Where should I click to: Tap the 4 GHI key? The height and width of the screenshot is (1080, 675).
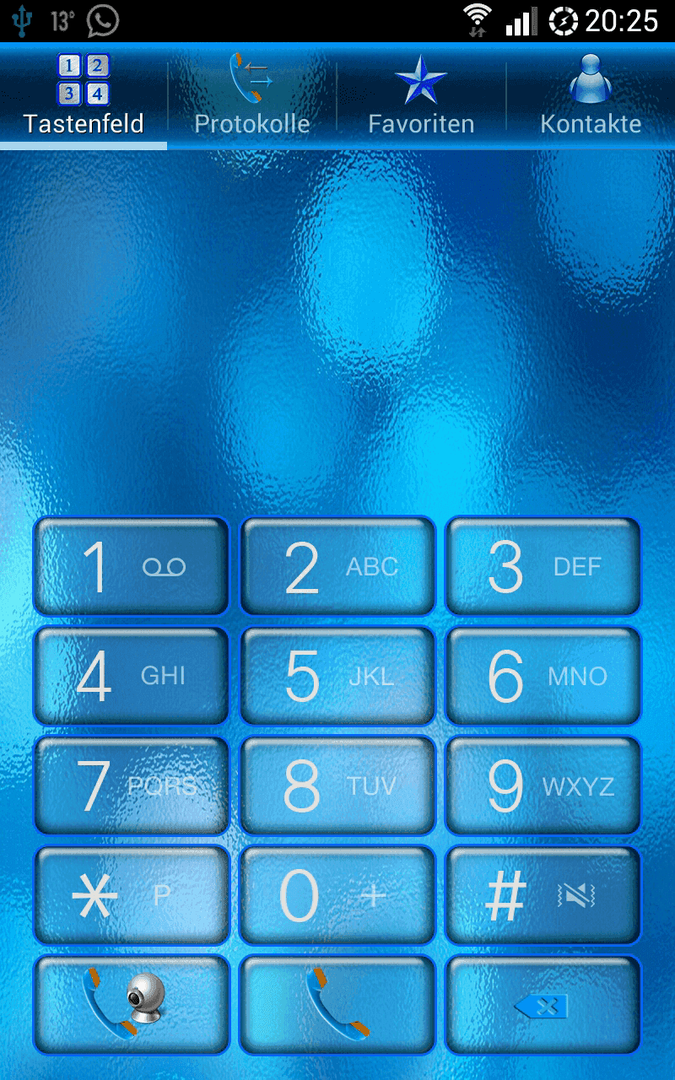[x=132, y=676]
